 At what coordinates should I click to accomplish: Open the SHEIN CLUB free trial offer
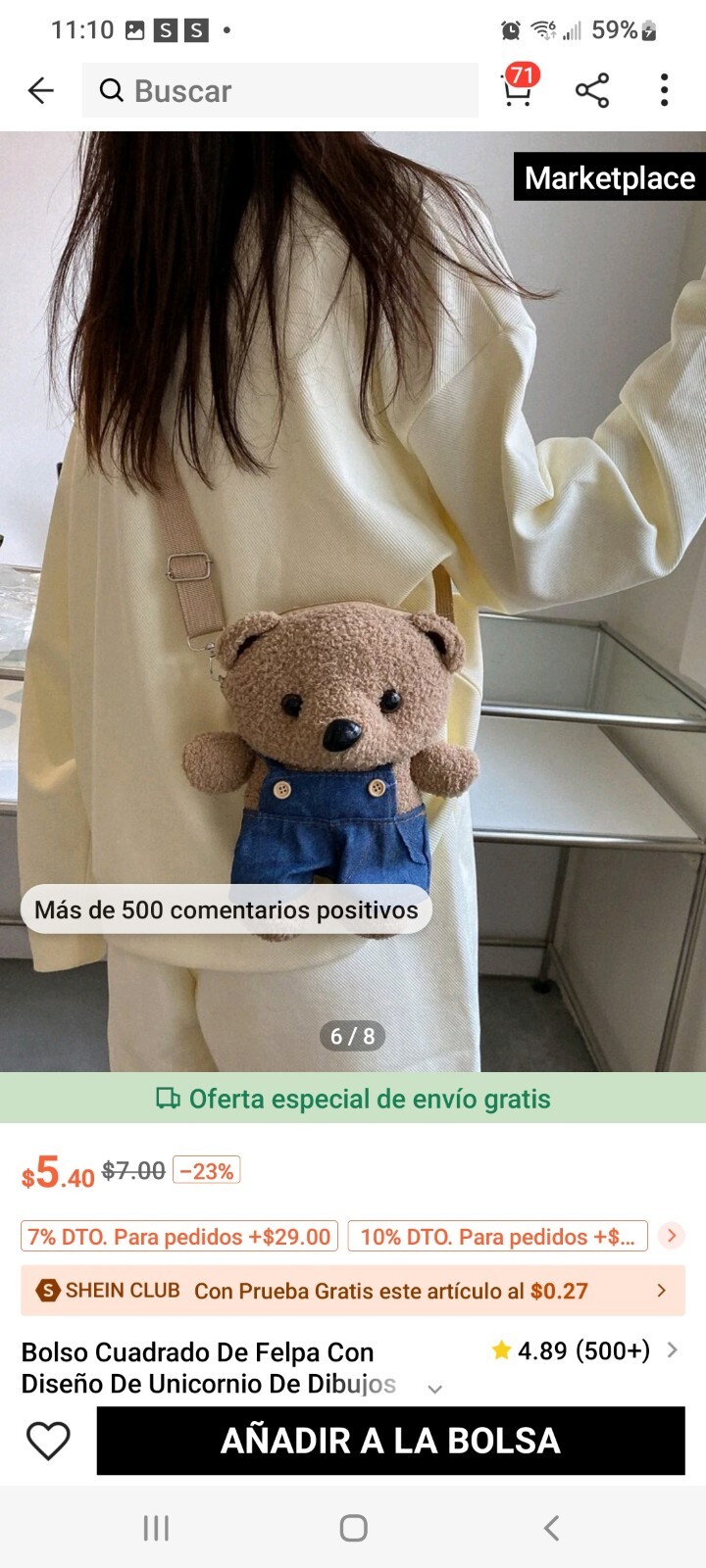(353, 1291)
